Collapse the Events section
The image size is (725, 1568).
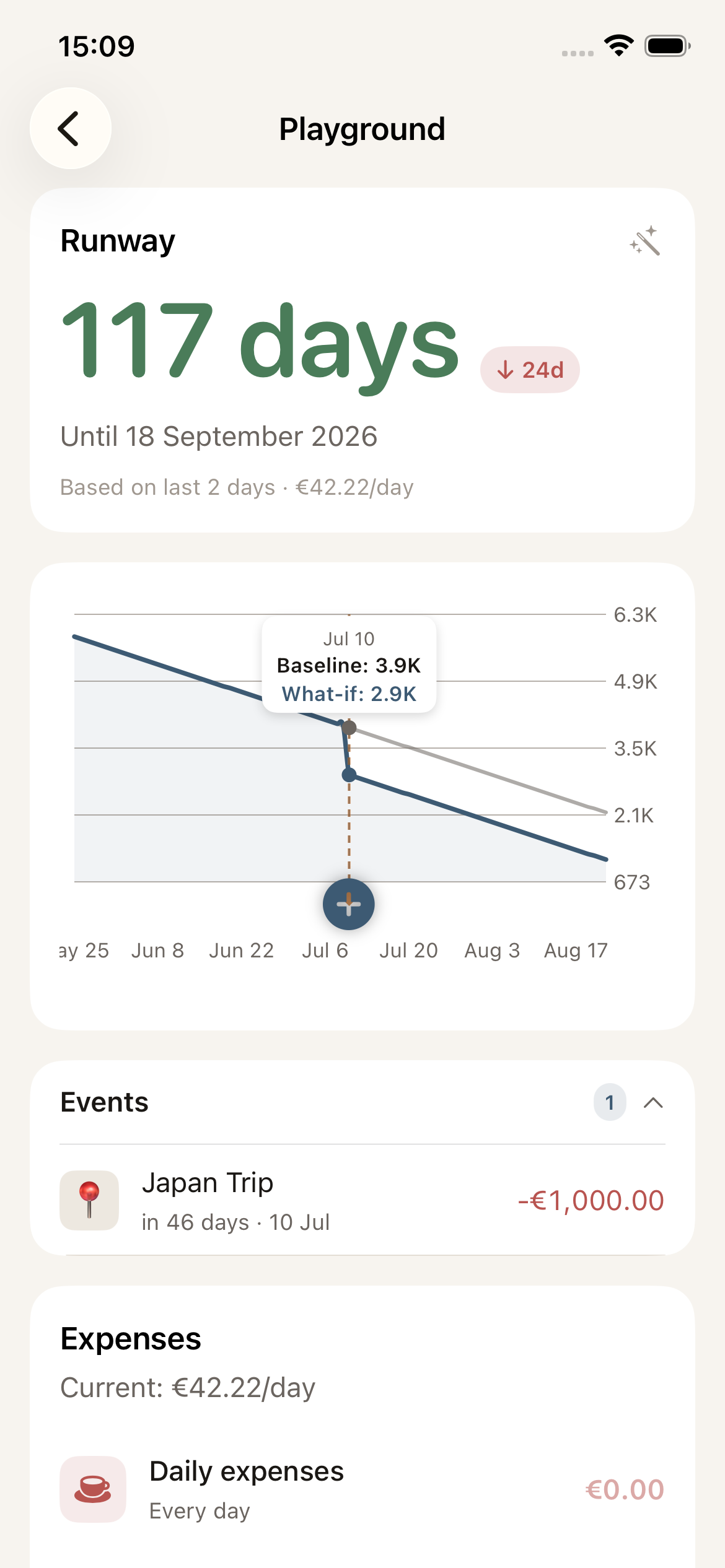(653, 1102)
